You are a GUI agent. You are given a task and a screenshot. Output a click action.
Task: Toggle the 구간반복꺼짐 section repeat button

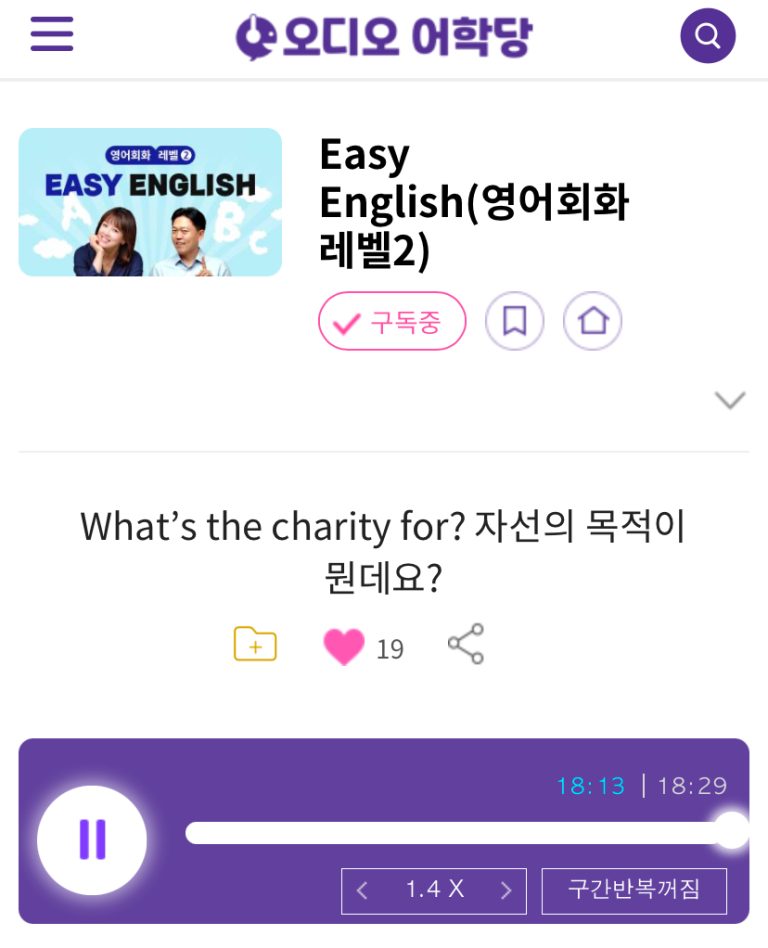pyautogui.click(x=634, y=890)
